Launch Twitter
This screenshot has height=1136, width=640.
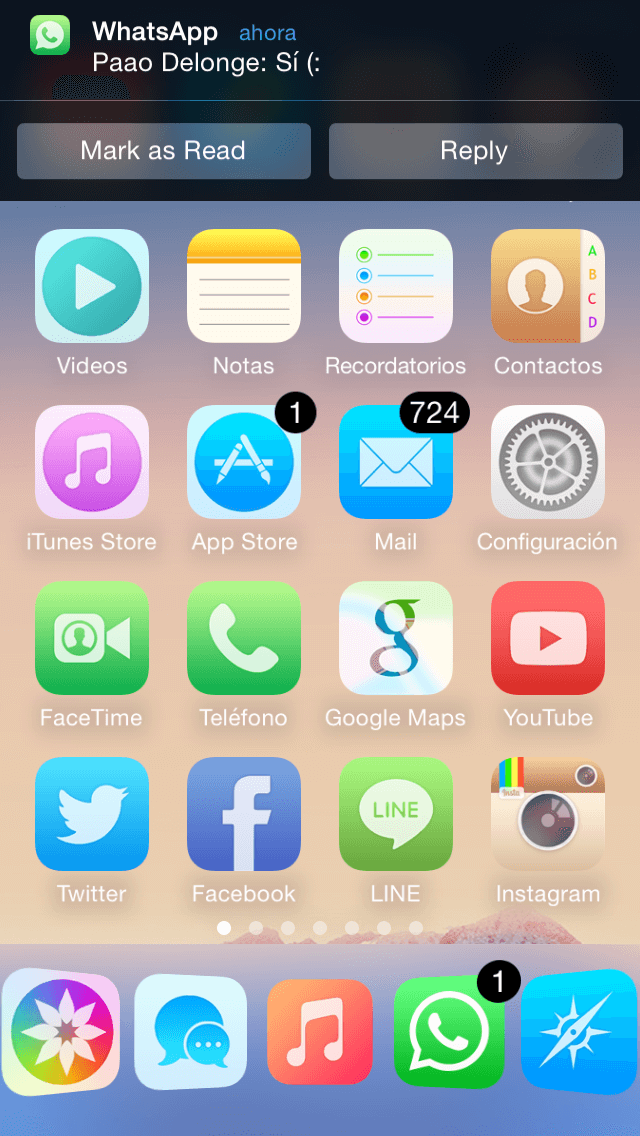coord(92,814)
